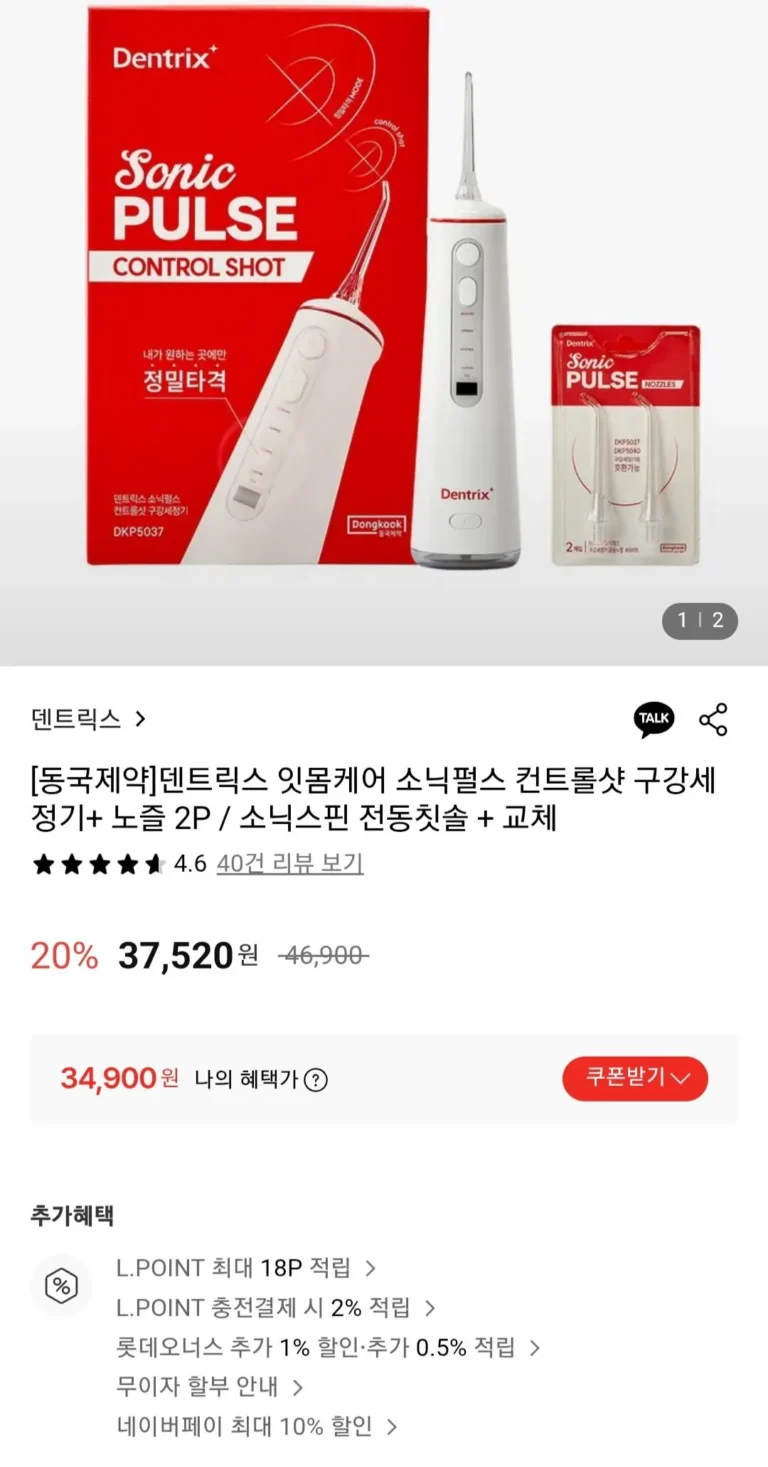The height and width of the screenshot is (1467, 768).
Task: Open L.POINT 충전결제 시 2% 적립
Action: tap(275, 1307)
